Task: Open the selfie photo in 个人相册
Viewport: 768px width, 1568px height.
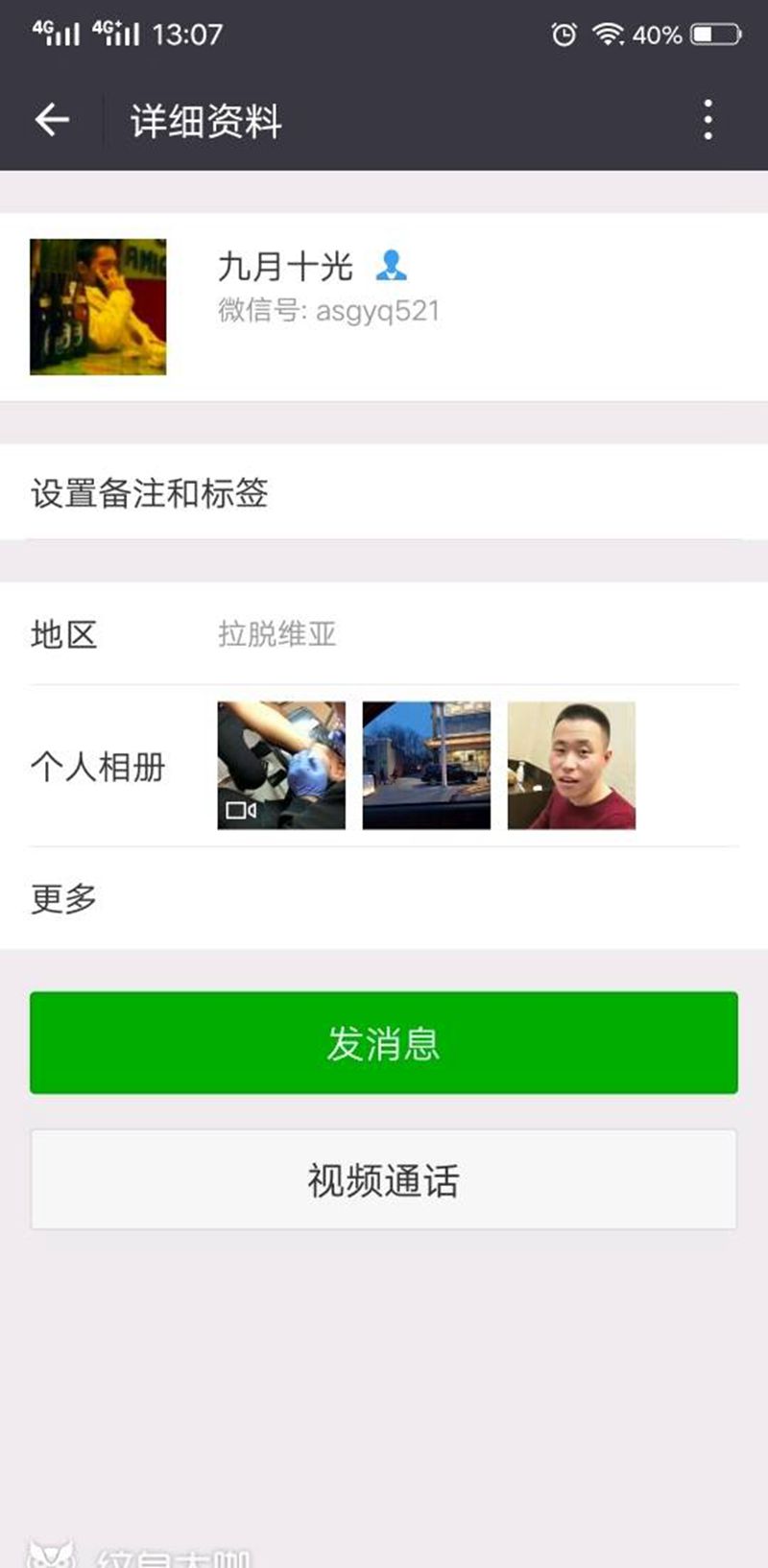Action: tap(571, 765)
